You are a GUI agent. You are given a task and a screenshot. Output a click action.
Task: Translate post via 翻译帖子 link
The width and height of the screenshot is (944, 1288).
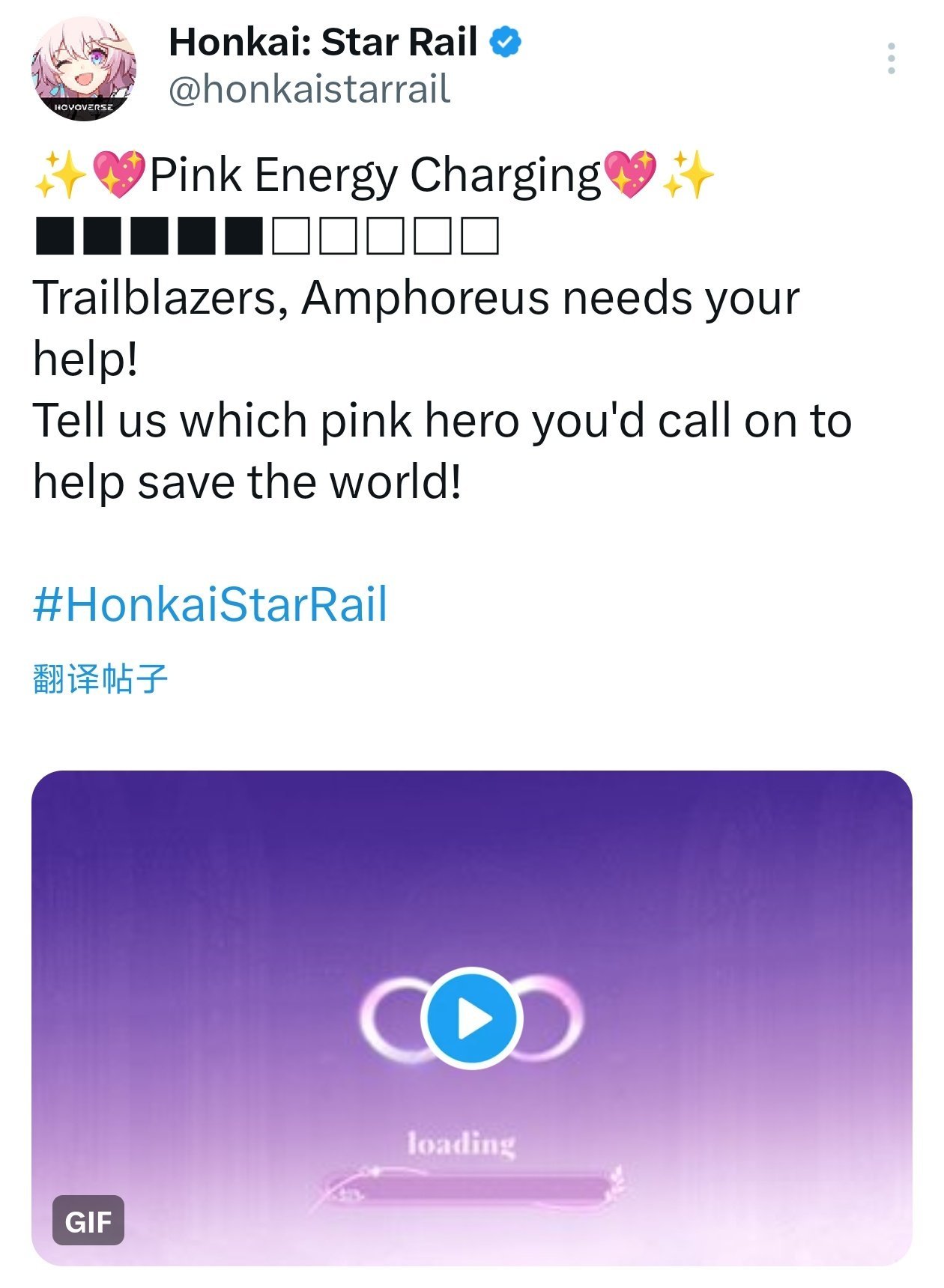pos(100,679)
